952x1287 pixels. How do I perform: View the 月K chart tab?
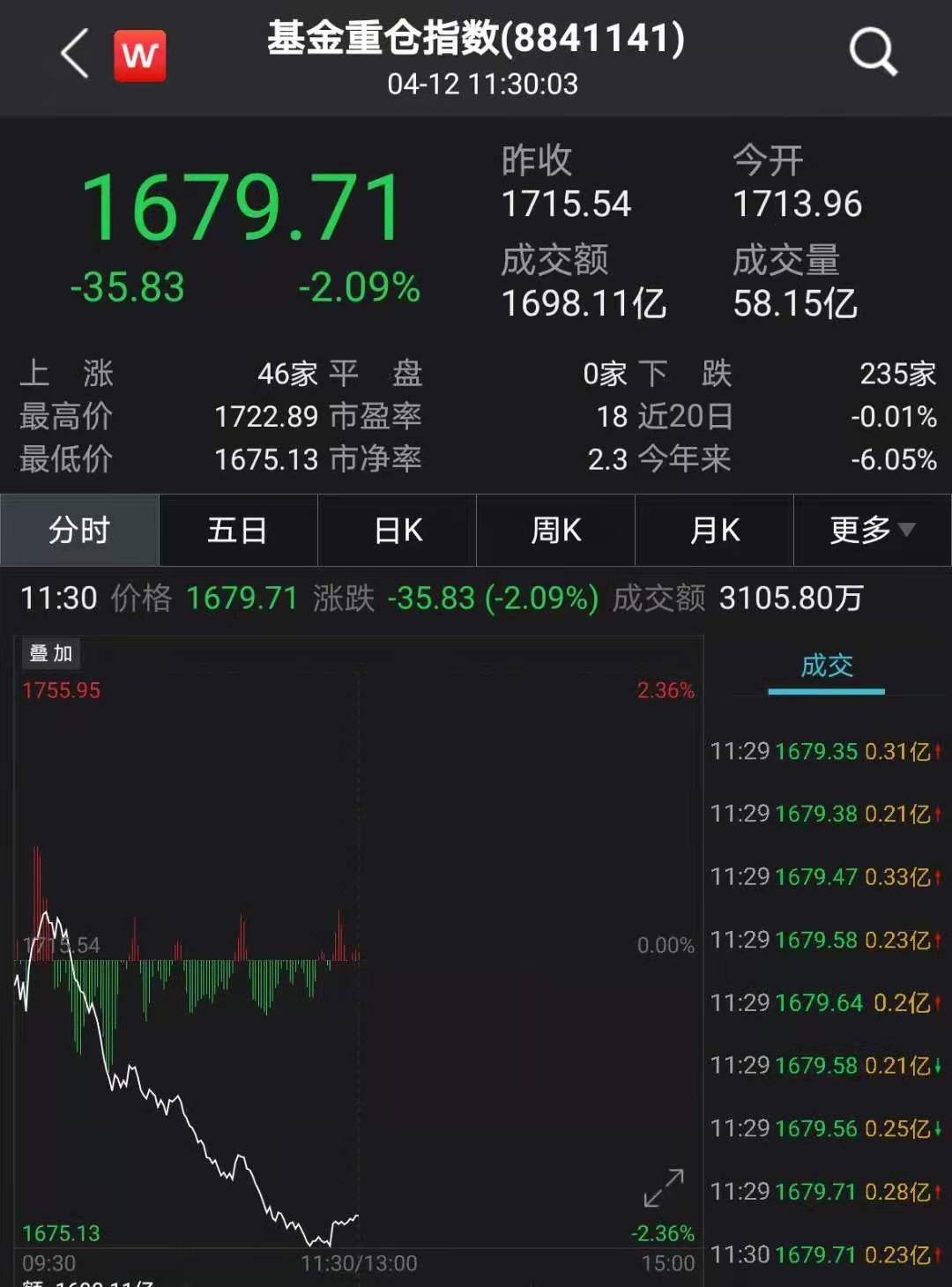tap(715, 531)
